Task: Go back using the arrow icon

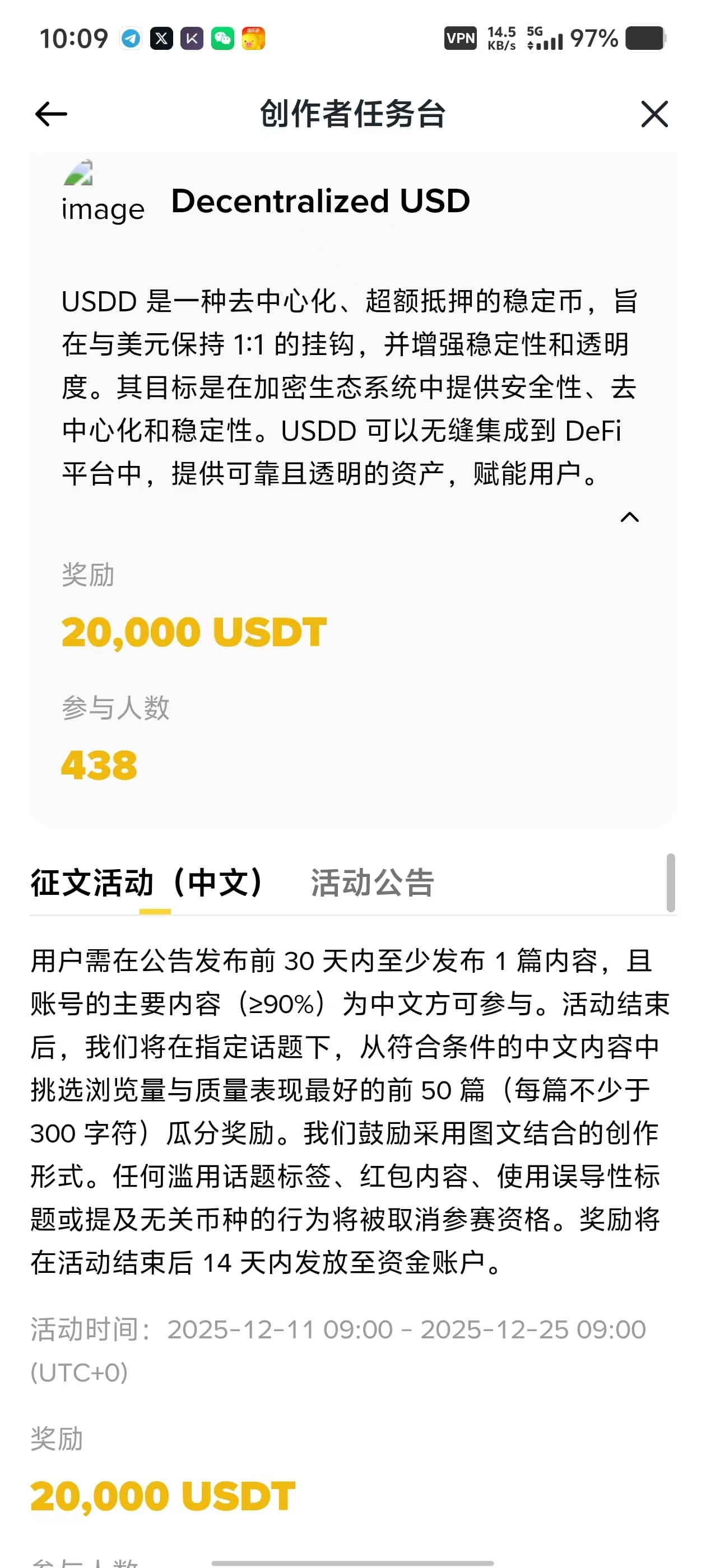Action: (51, 114)
